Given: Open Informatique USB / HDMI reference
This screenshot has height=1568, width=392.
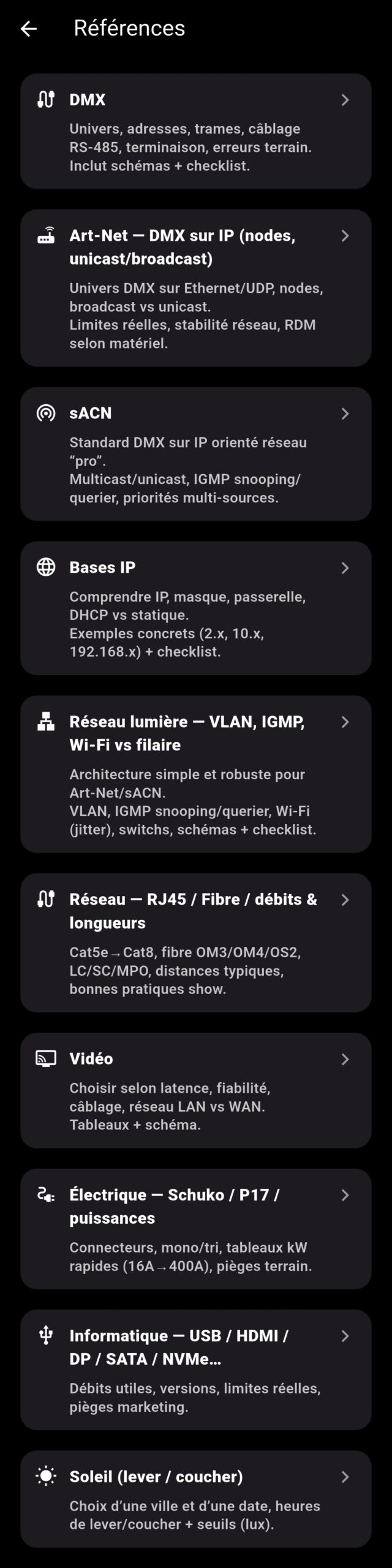Looking at the screenshot, I should pyautogui.click(x=195, y=1370).
